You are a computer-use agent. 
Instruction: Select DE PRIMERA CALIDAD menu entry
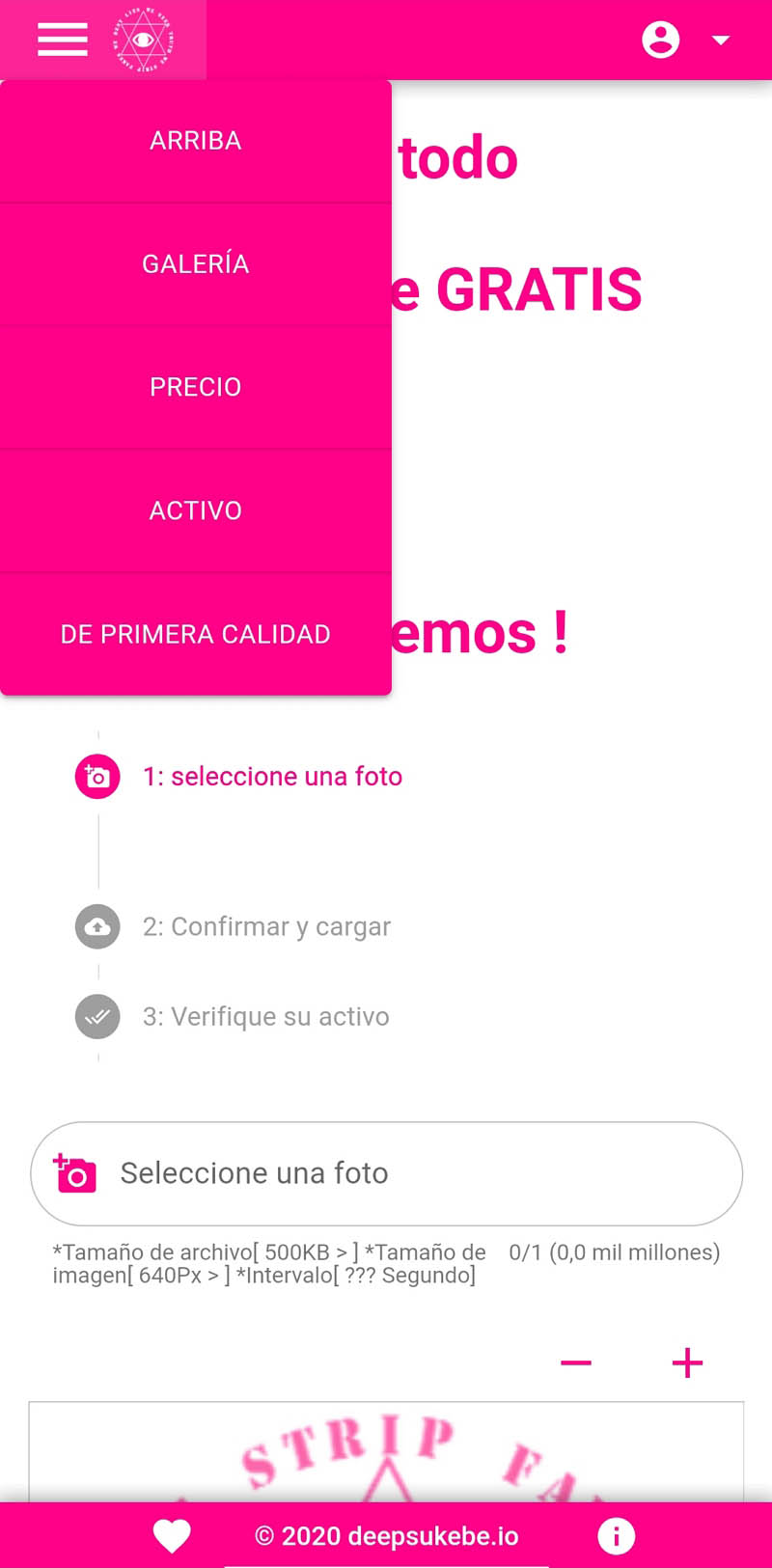pos(195,634)
